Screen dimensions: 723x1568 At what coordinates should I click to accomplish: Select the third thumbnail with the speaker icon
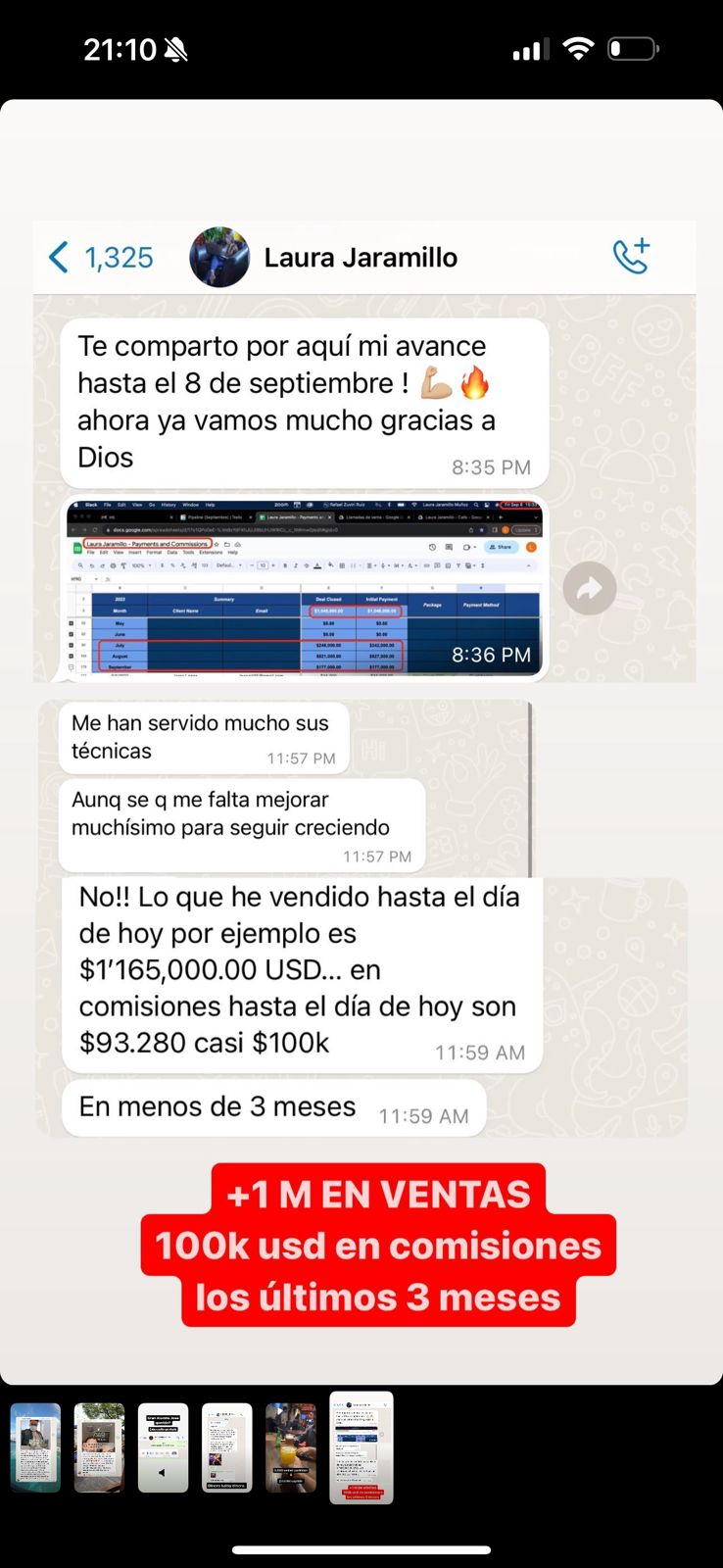coord(163,1447)
